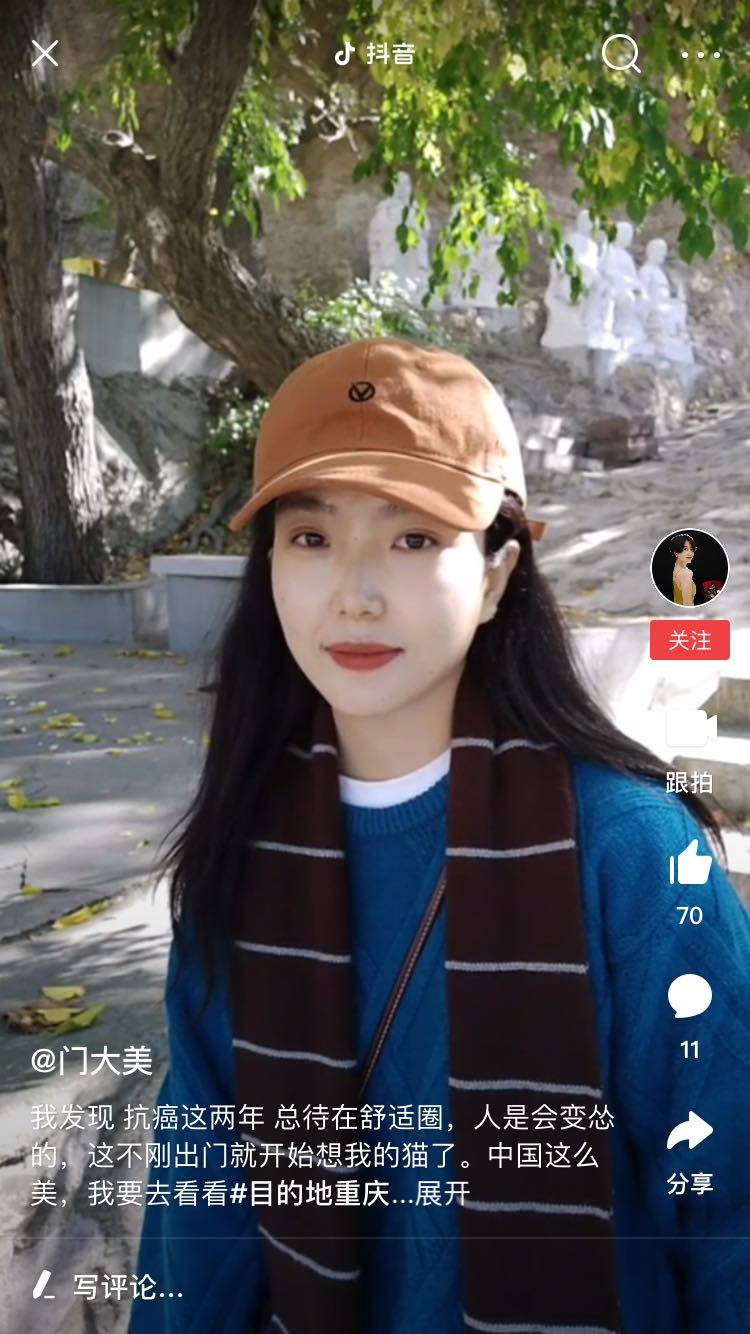Image resolution: width=750 pixels, height=1334 pixels.
Task: Follow the creator with 关注 button
Action: (x=689, y=640)
